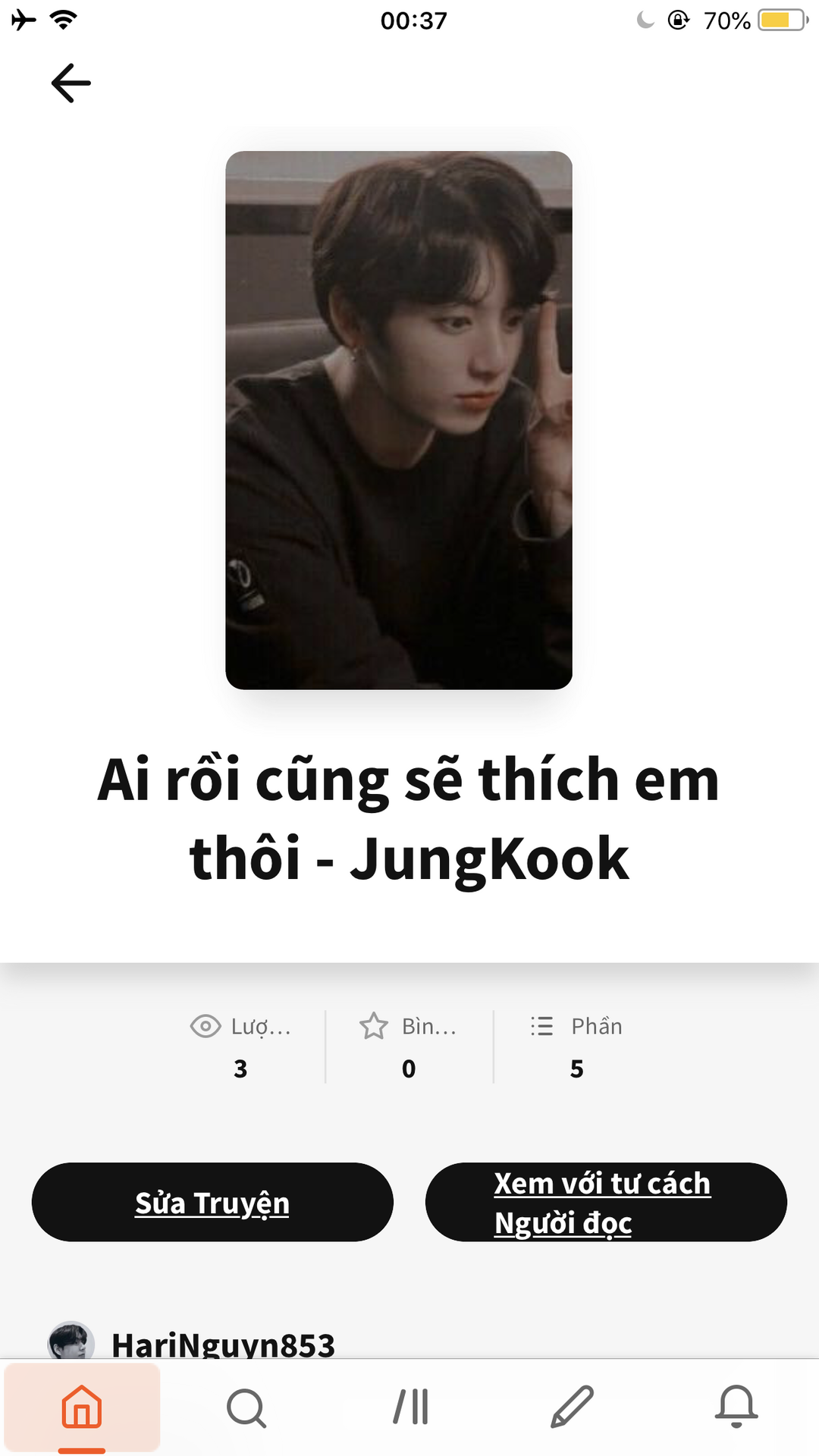This screenshot has height=1456, width=819.
Task: Switch to the Library tab
Action: click(x=411, y=1407)
